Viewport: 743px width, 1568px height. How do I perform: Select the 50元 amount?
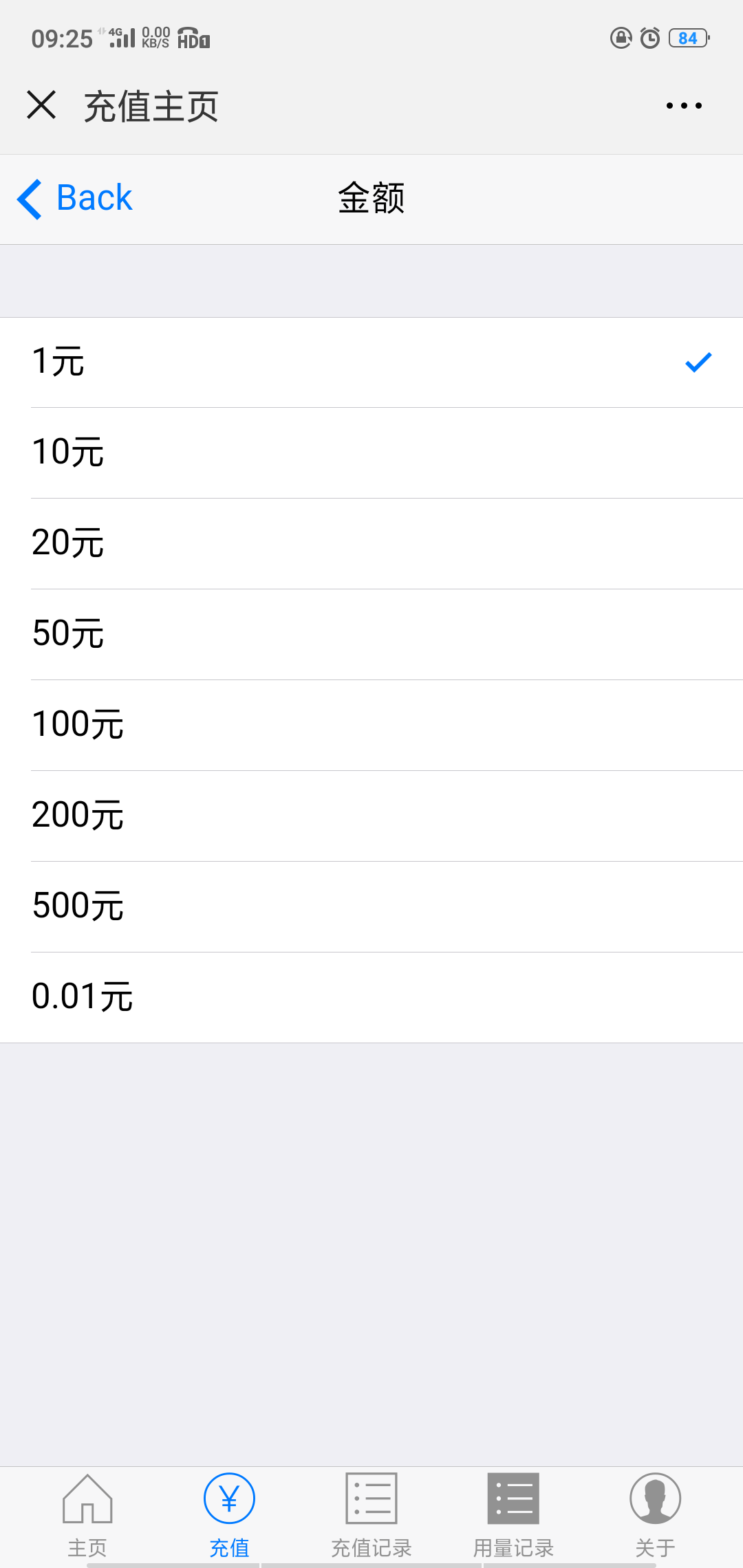(371, 634)
